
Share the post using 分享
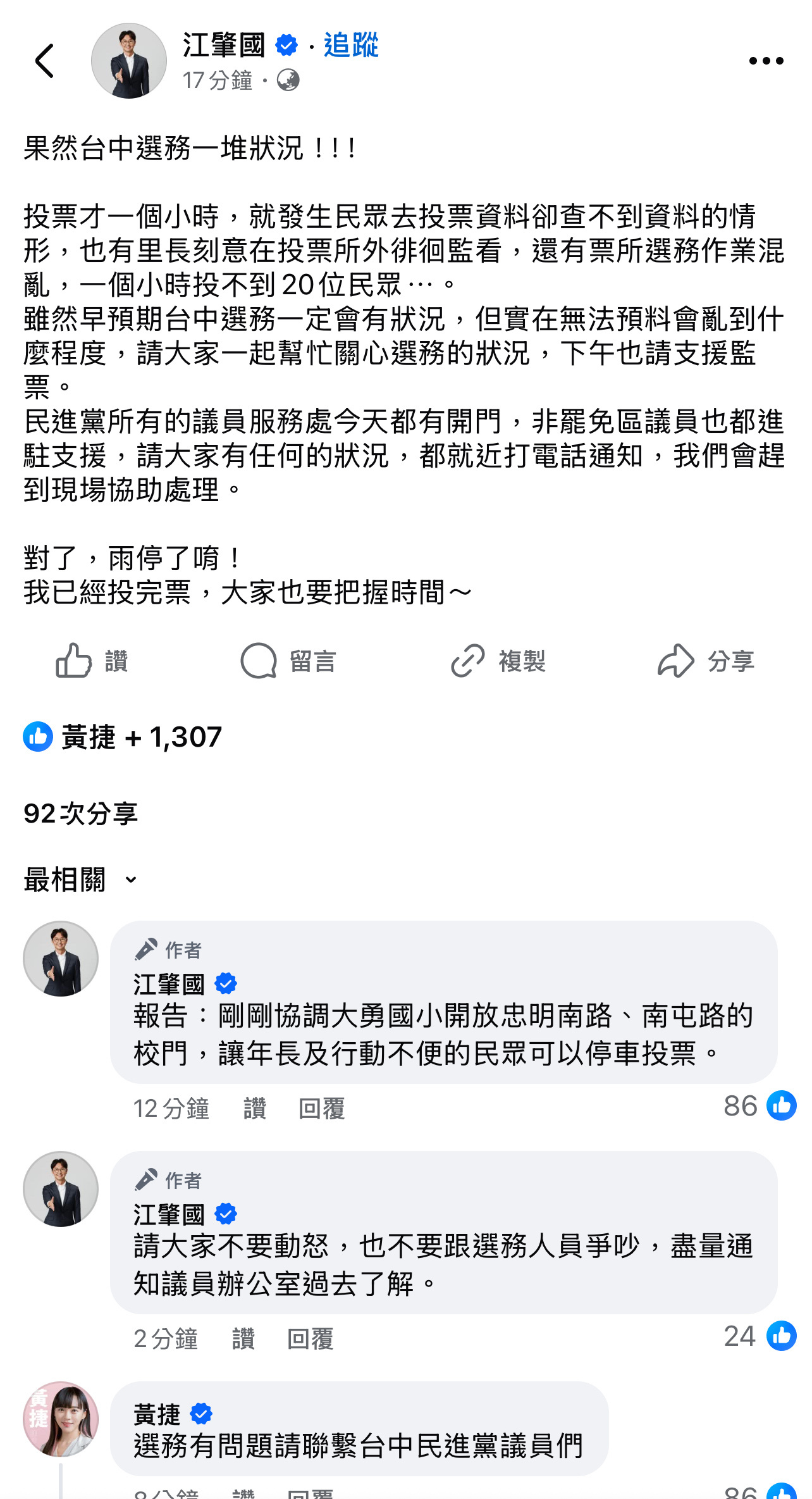(x=706, y=661)
